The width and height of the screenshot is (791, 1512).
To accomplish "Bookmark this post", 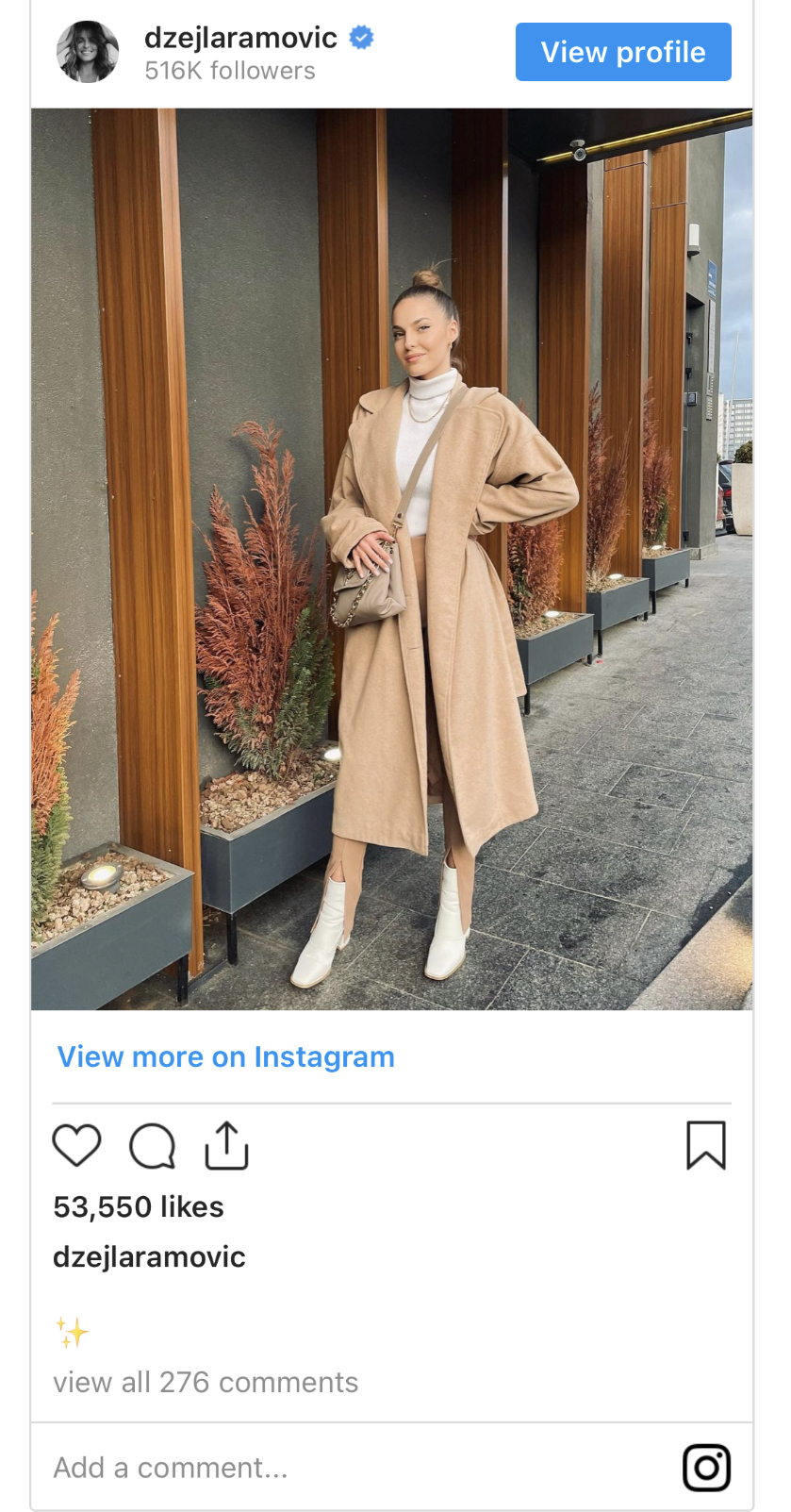I will 705,1145.
